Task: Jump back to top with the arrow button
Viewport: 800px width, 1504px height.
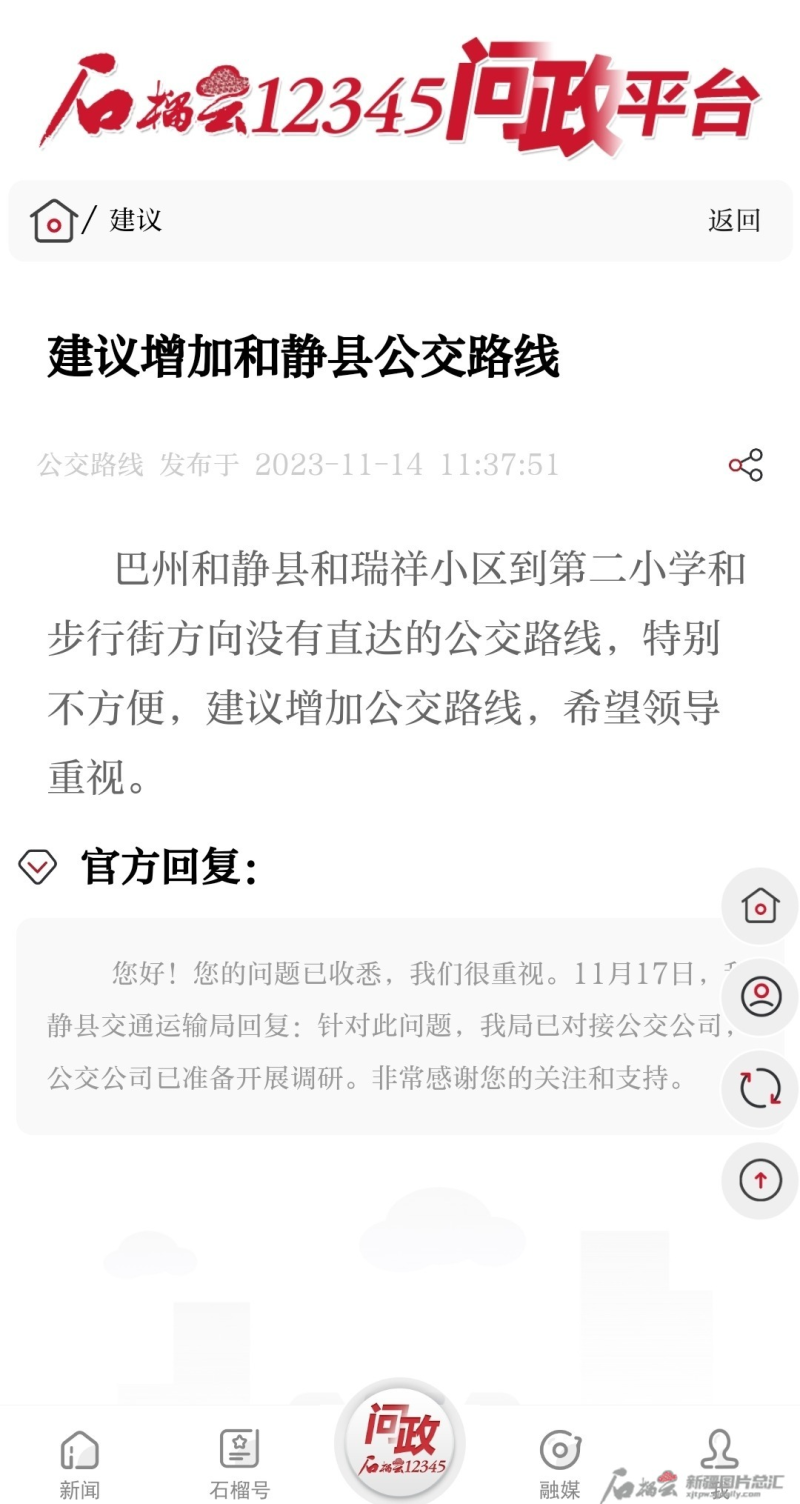Action: click(x=760, y=1181)
